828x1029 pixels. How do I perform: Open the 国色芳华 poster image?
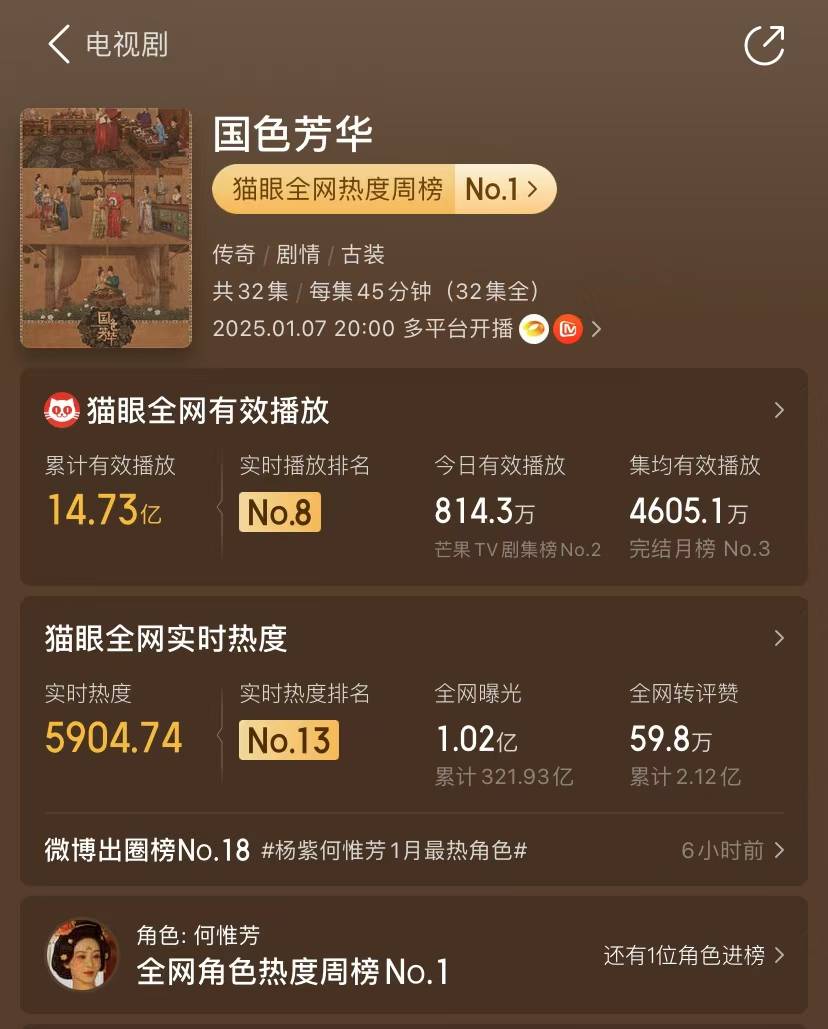point(106,228)
